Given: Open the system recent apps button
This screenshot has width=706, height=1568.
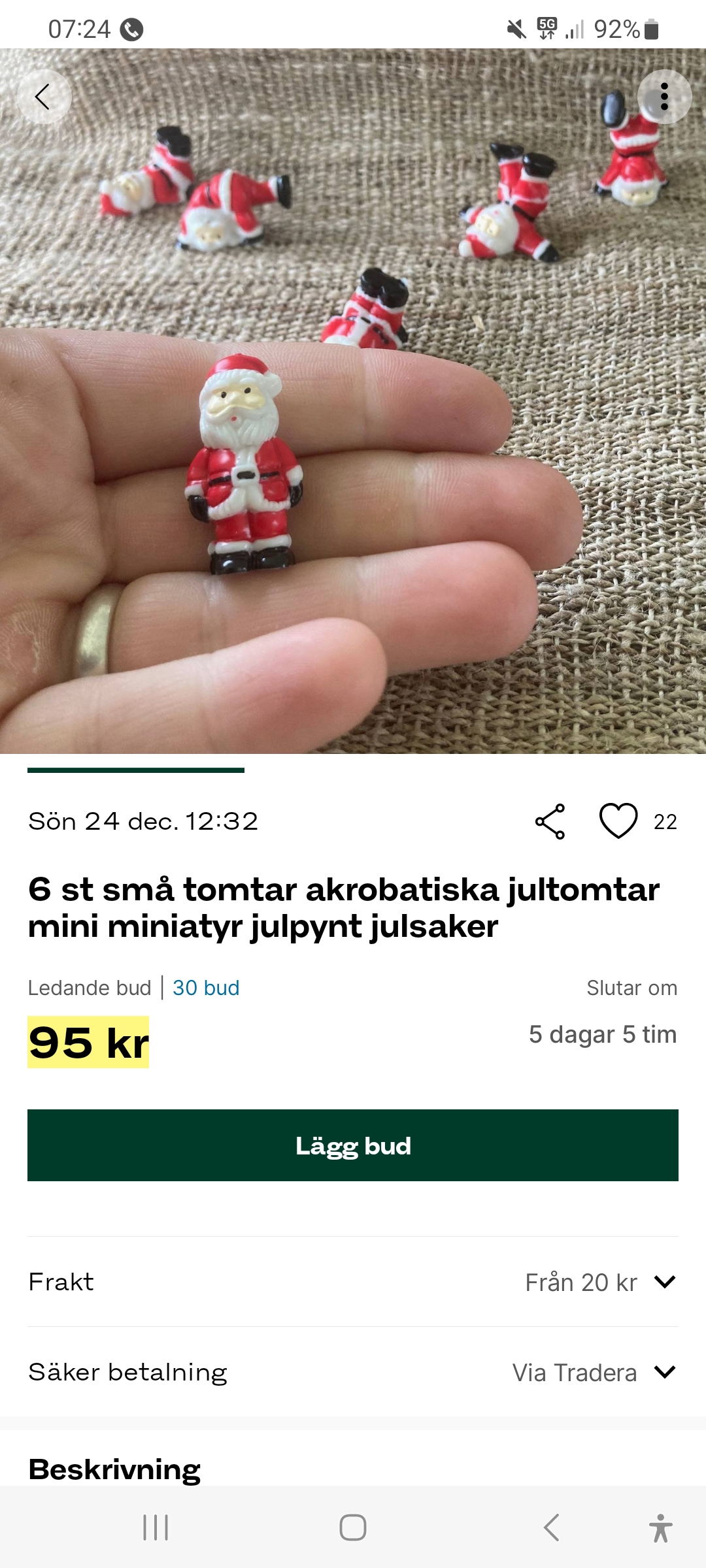Looking at the screenshot, I should 156,1527.
